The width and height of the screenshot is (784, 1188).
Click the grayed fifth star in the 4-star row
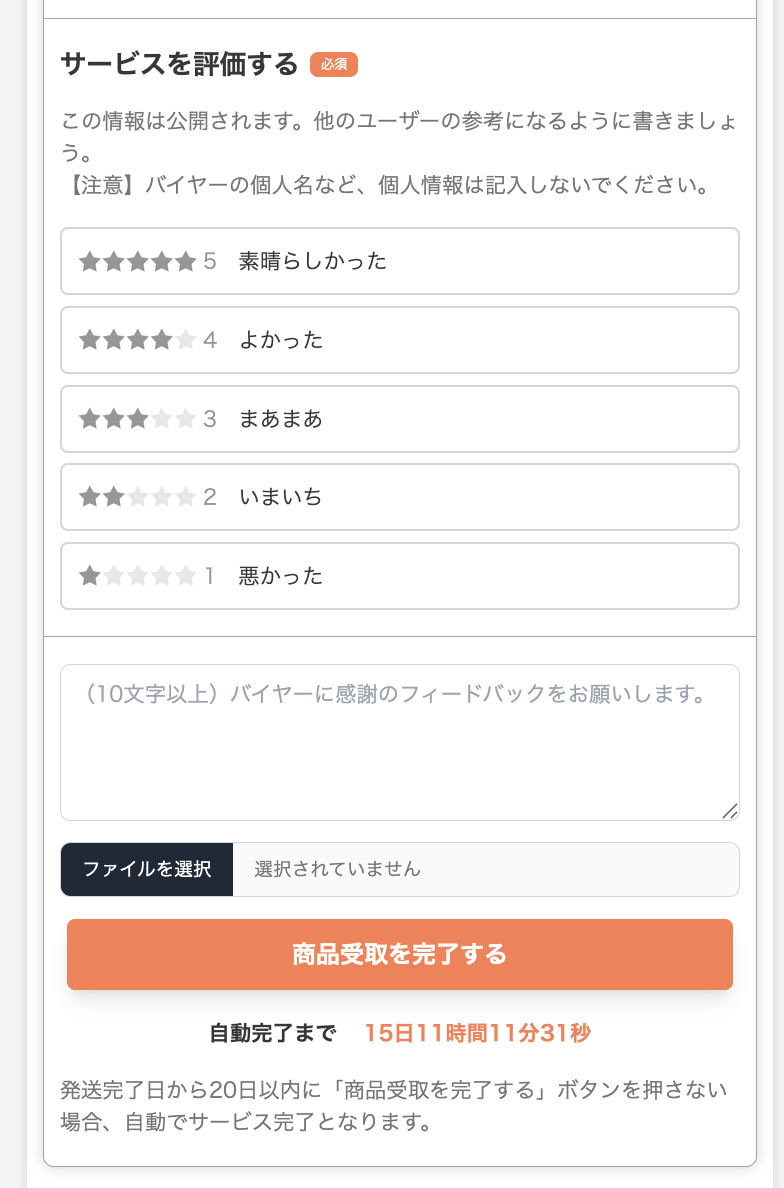tap(186, 340)
